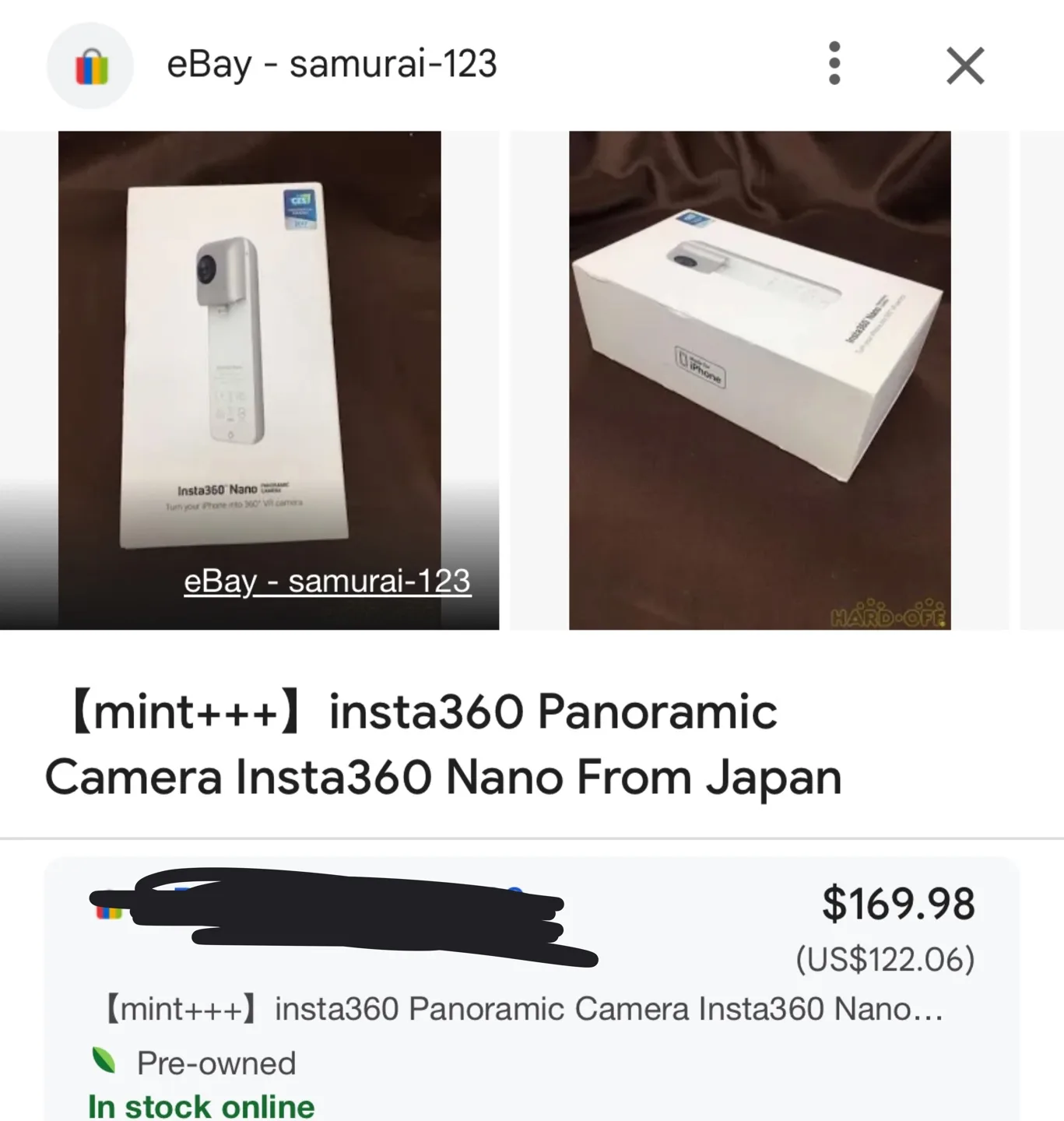1064x1121 pixels.
Task: Select the green leaf sustainability icon
Action: coord(107,1060)
